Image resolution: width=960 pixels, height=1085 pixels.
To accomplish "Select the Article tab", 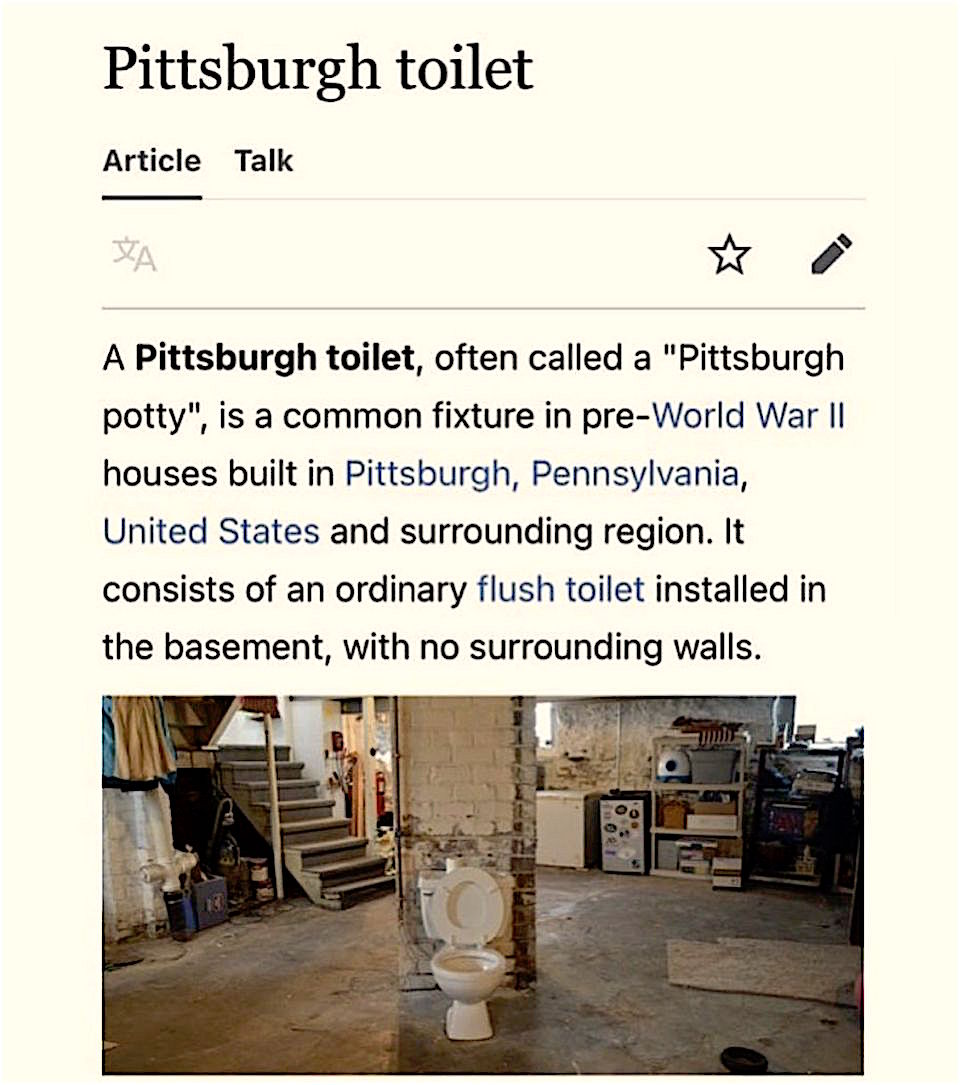I will pyautogui.click(x=151, y=161).
